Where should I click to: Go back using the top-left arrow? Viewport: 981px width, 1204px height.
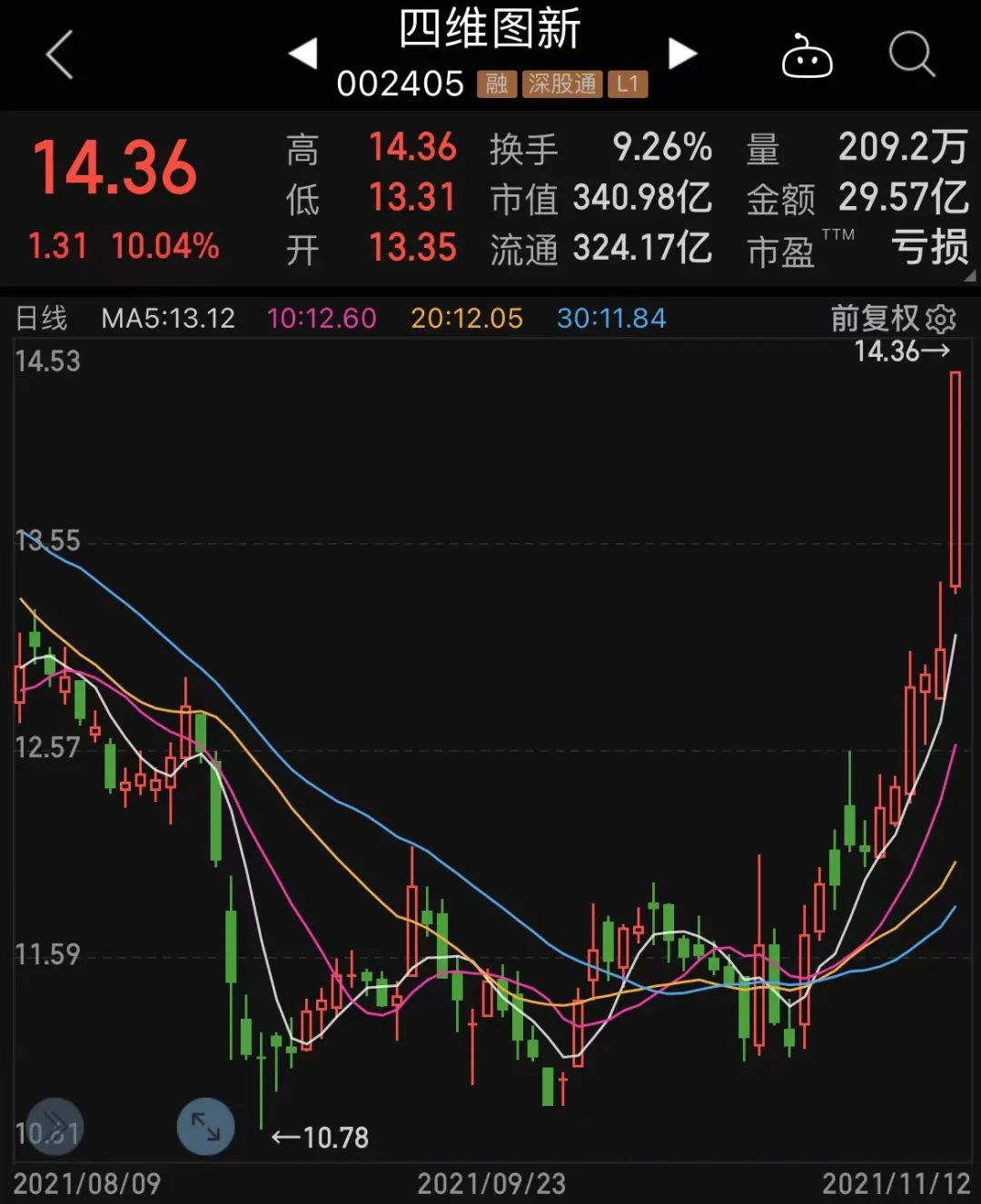click(60, 54)
